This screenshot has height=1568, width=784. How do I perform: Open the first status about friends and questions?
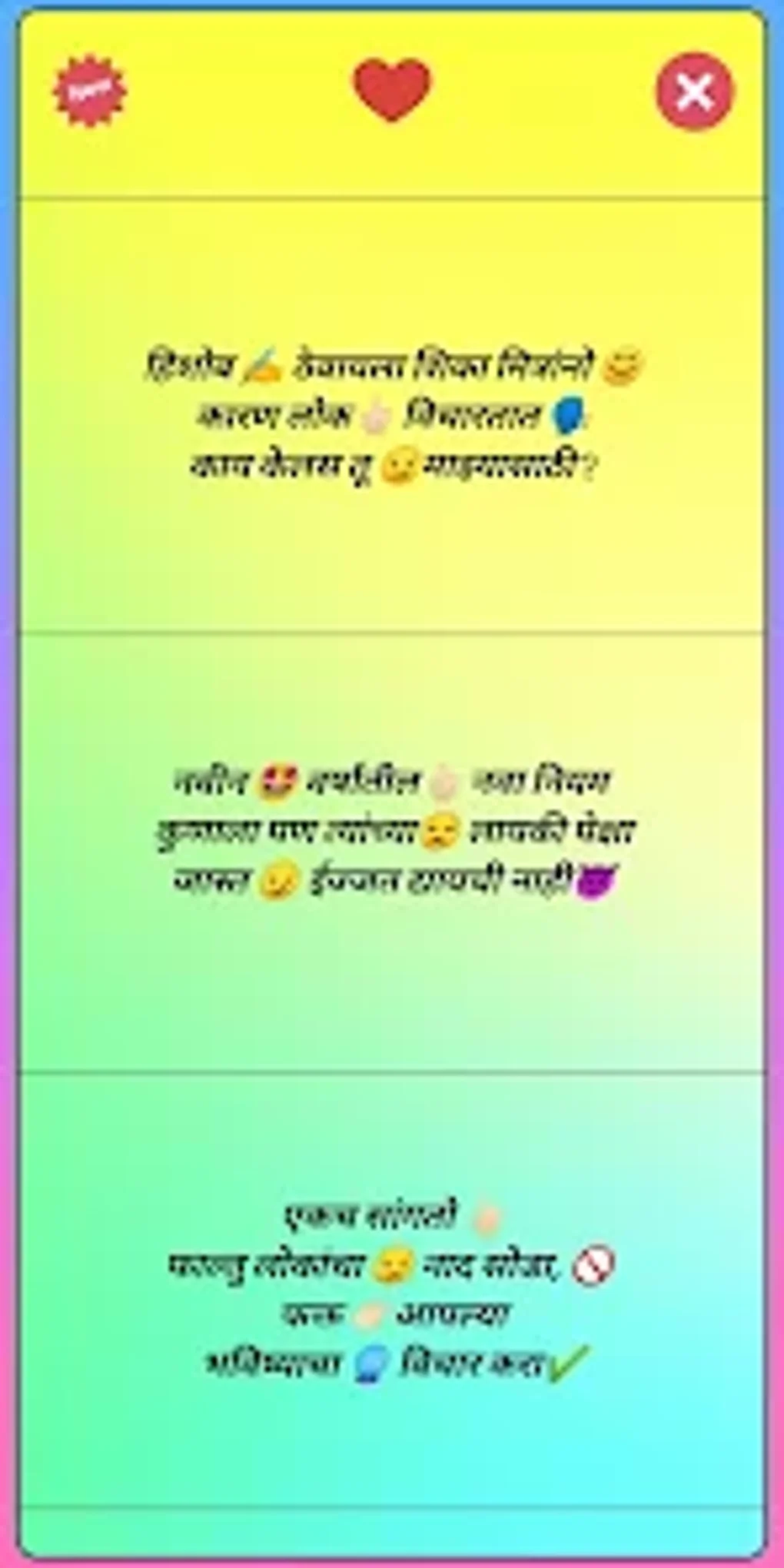click(392, 415)
